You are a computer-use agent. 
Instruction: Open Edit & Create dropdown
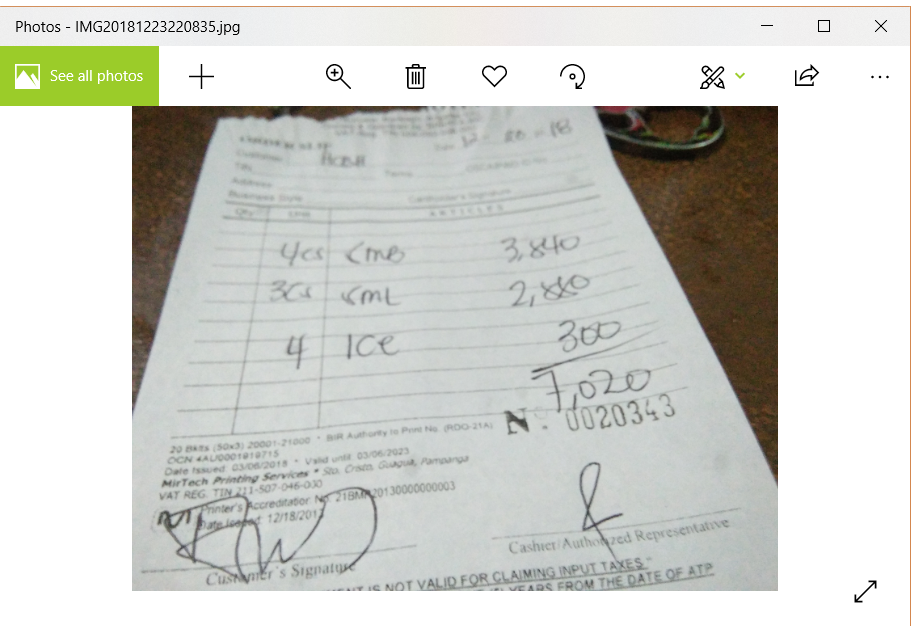723,76
